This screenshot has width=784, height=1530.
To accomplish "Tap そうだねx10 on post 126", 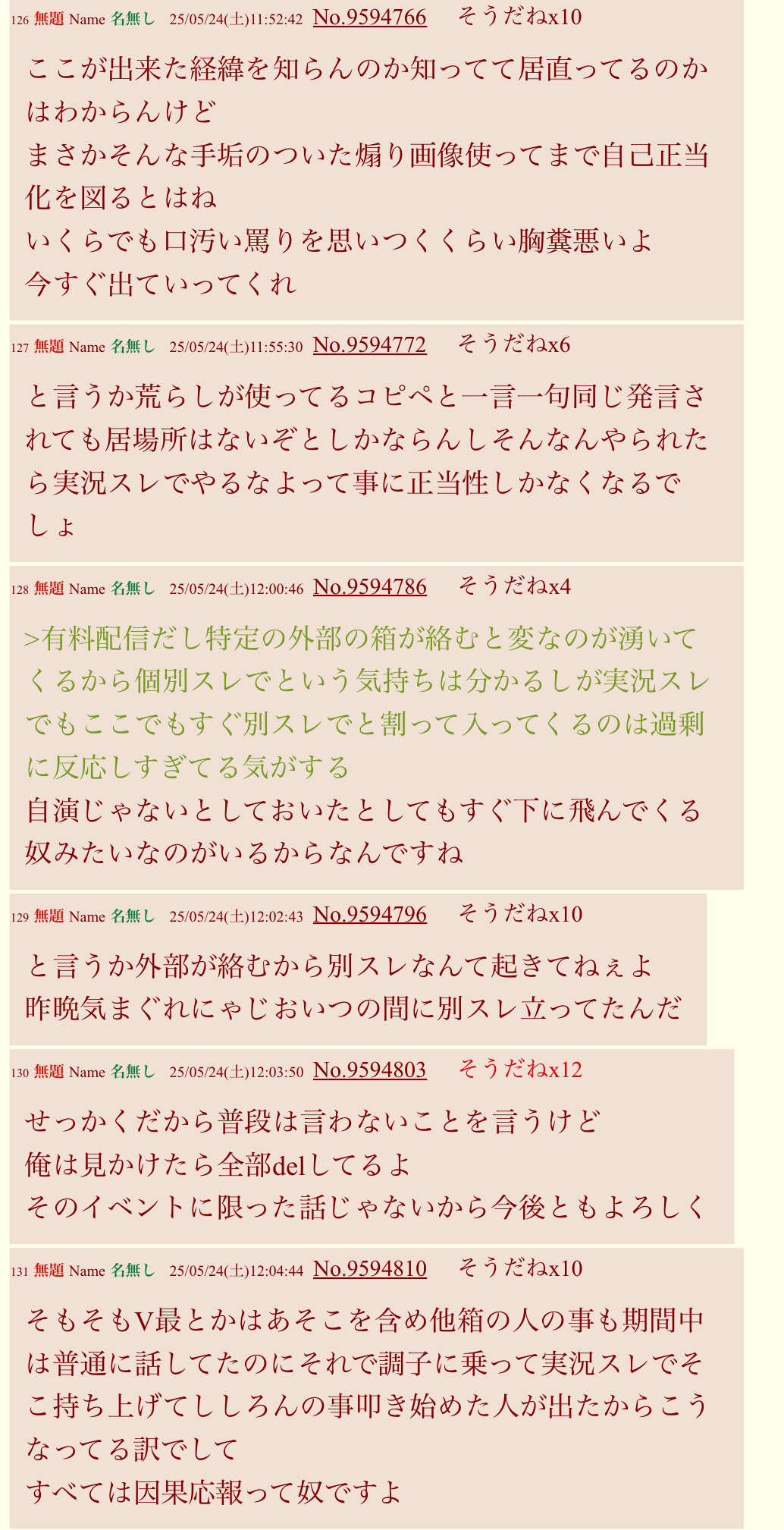I will click(519, 17).
